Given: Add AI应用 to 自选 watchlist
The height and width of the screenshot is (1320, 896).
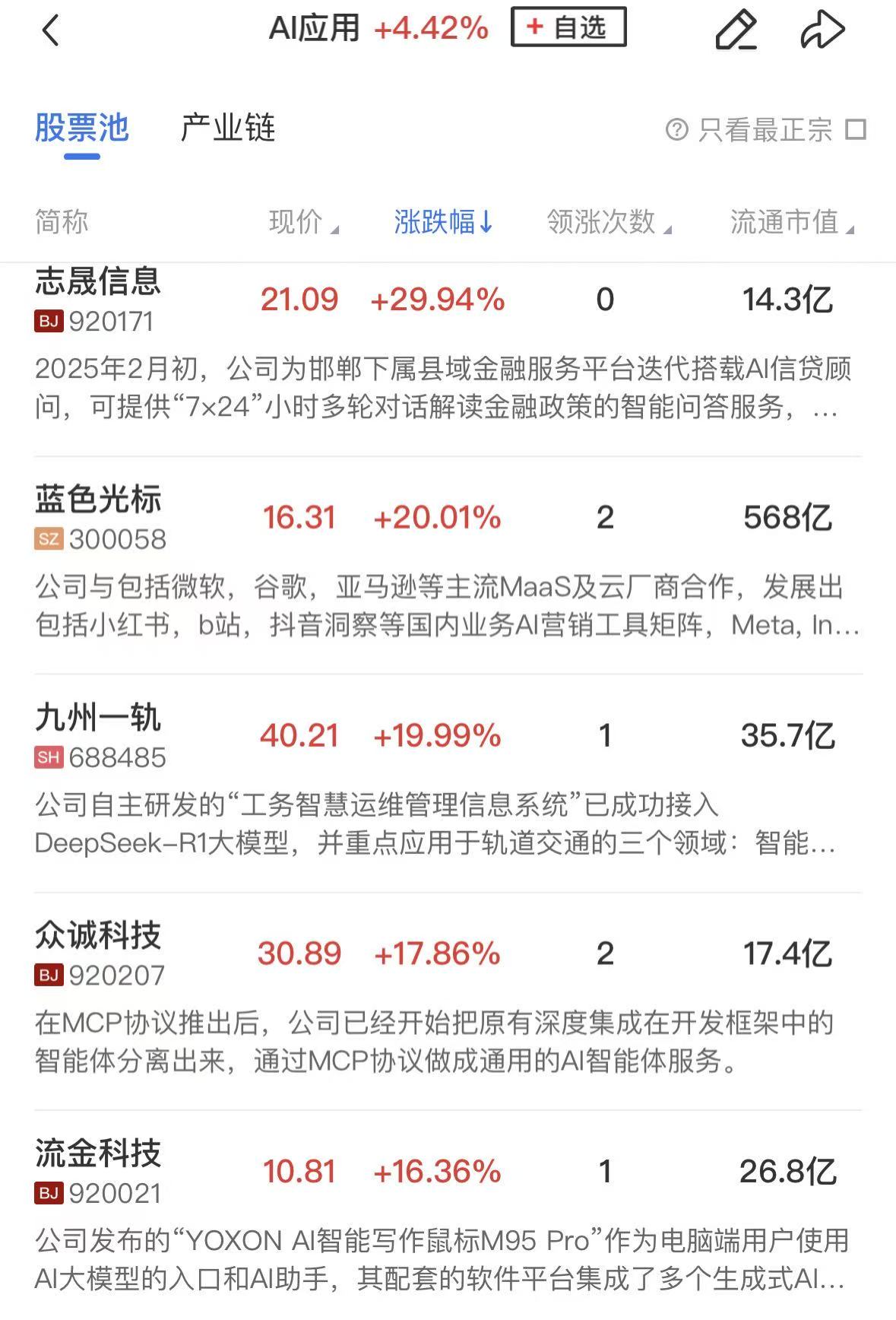Looking at the screenshot, I should 568,28.
